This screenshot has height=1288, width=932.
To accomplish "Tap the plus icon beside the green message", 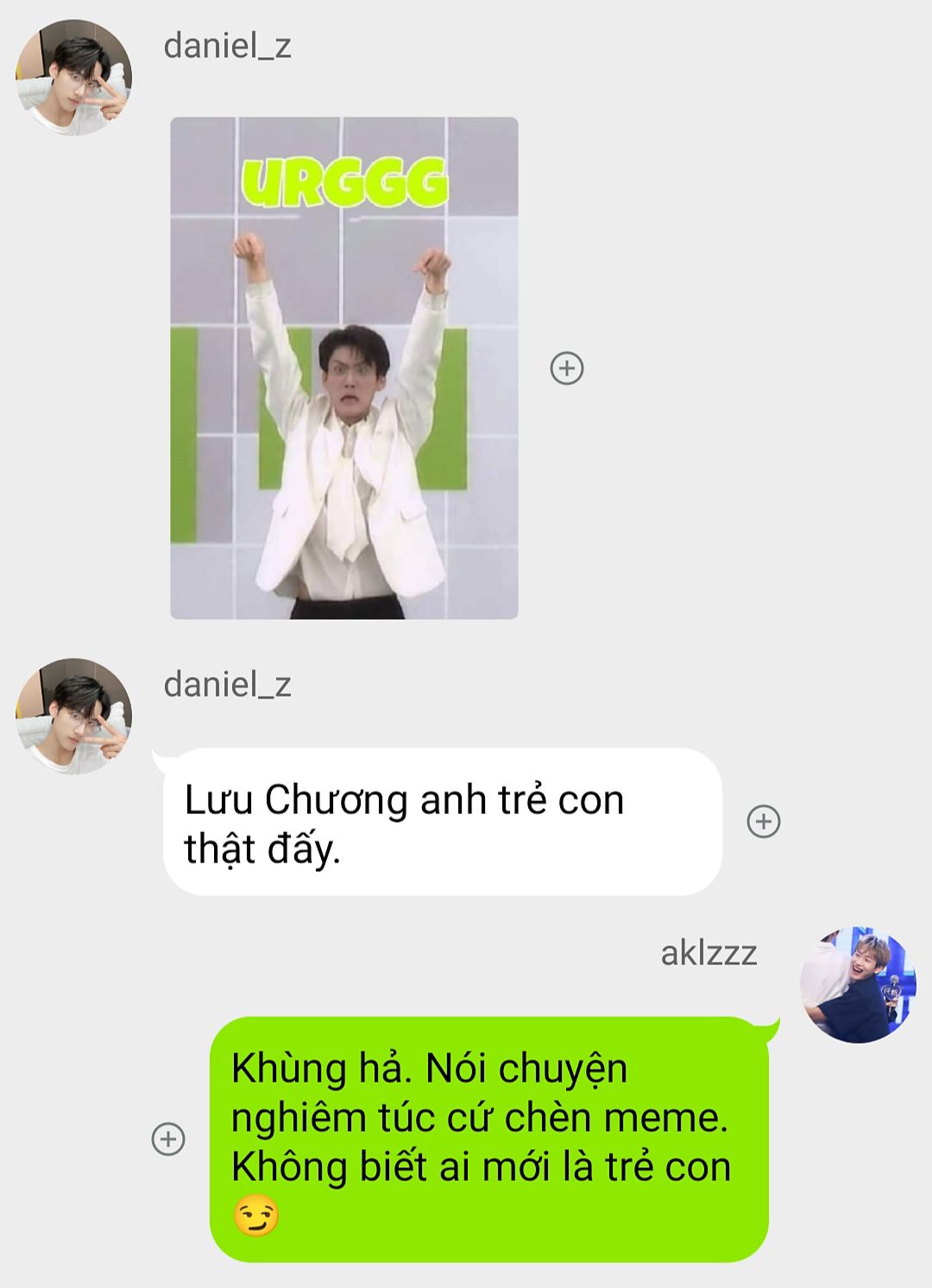I will 168,1139.
